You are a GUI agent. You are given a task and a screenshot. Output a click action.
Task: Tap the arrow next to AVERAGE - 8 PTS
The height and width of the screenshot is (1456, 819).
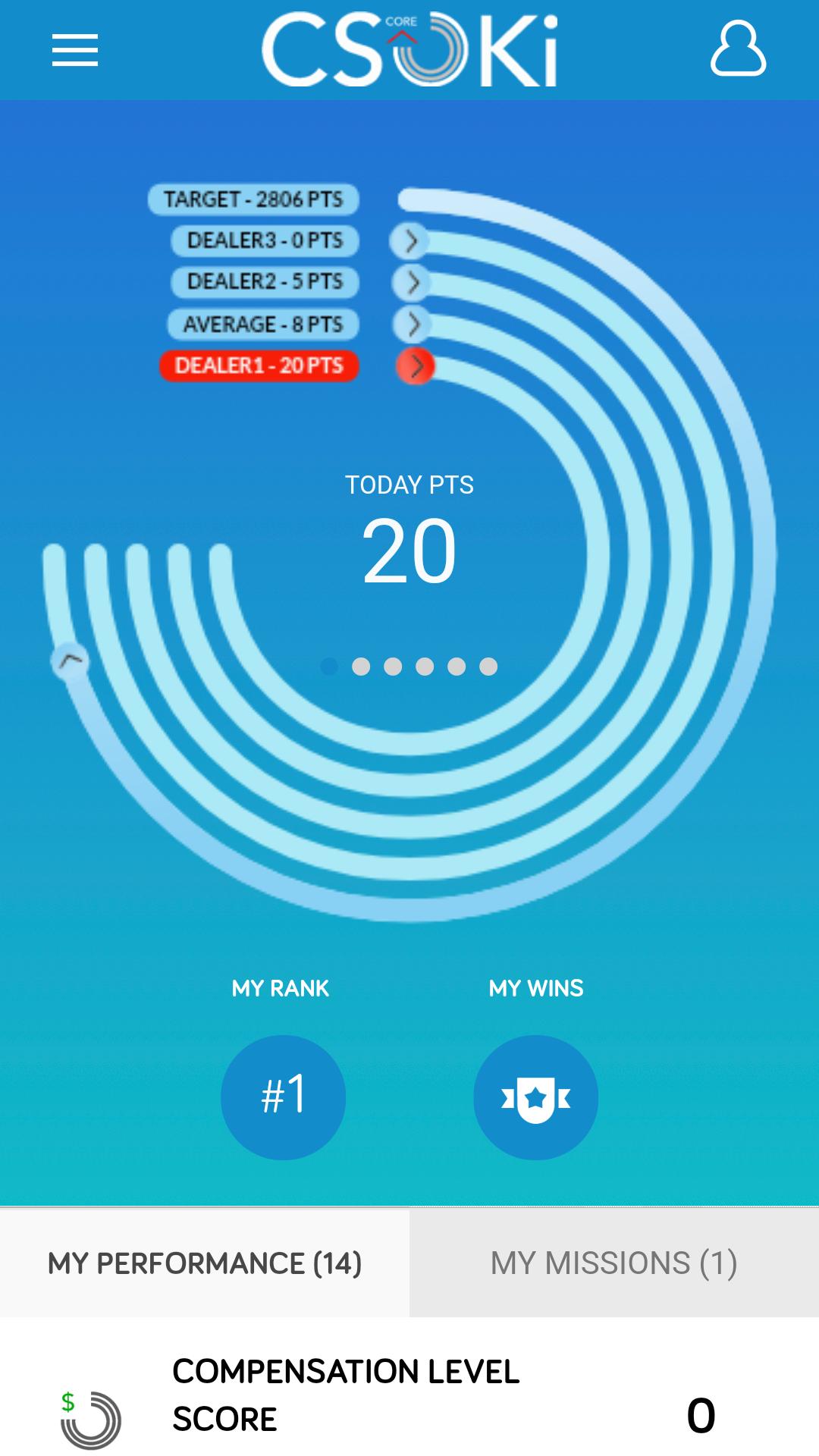click(x=413, y=325)
